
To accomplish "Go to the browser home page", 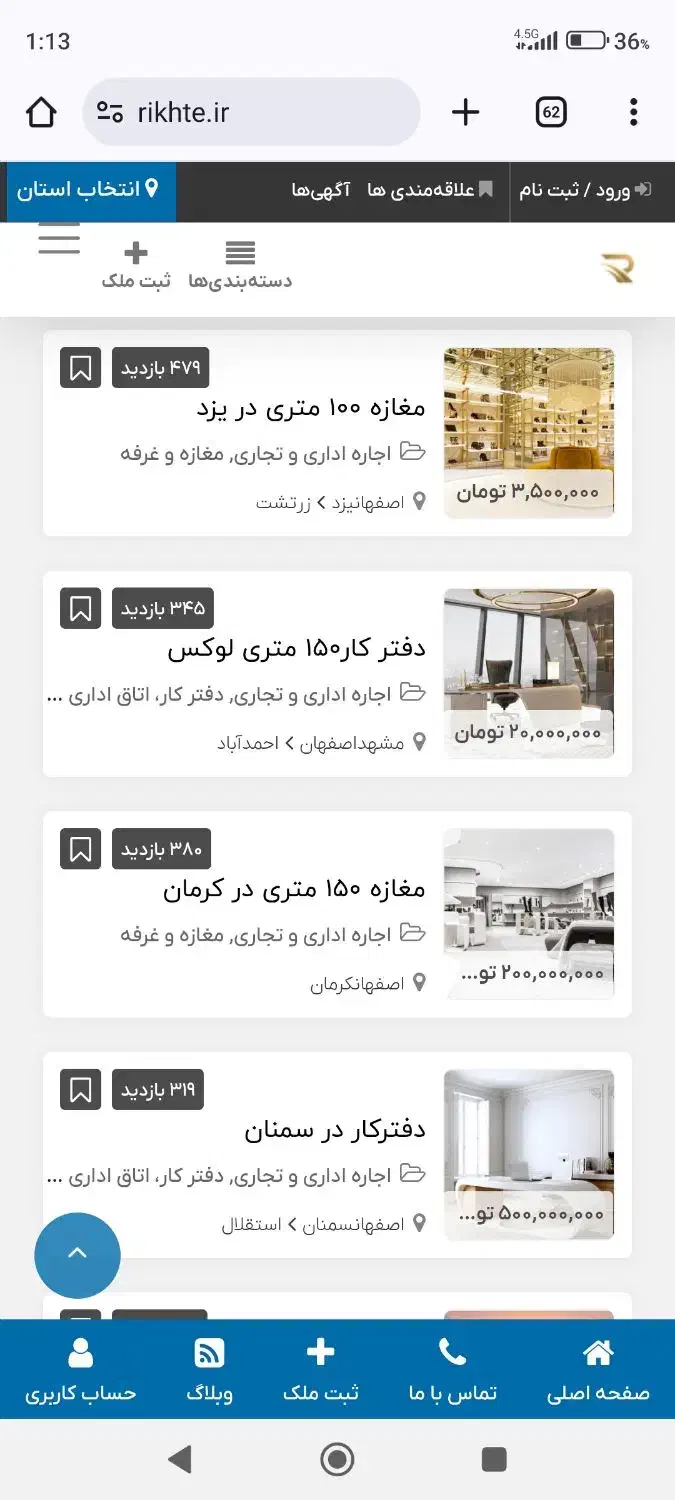I will tap(41, 112).
